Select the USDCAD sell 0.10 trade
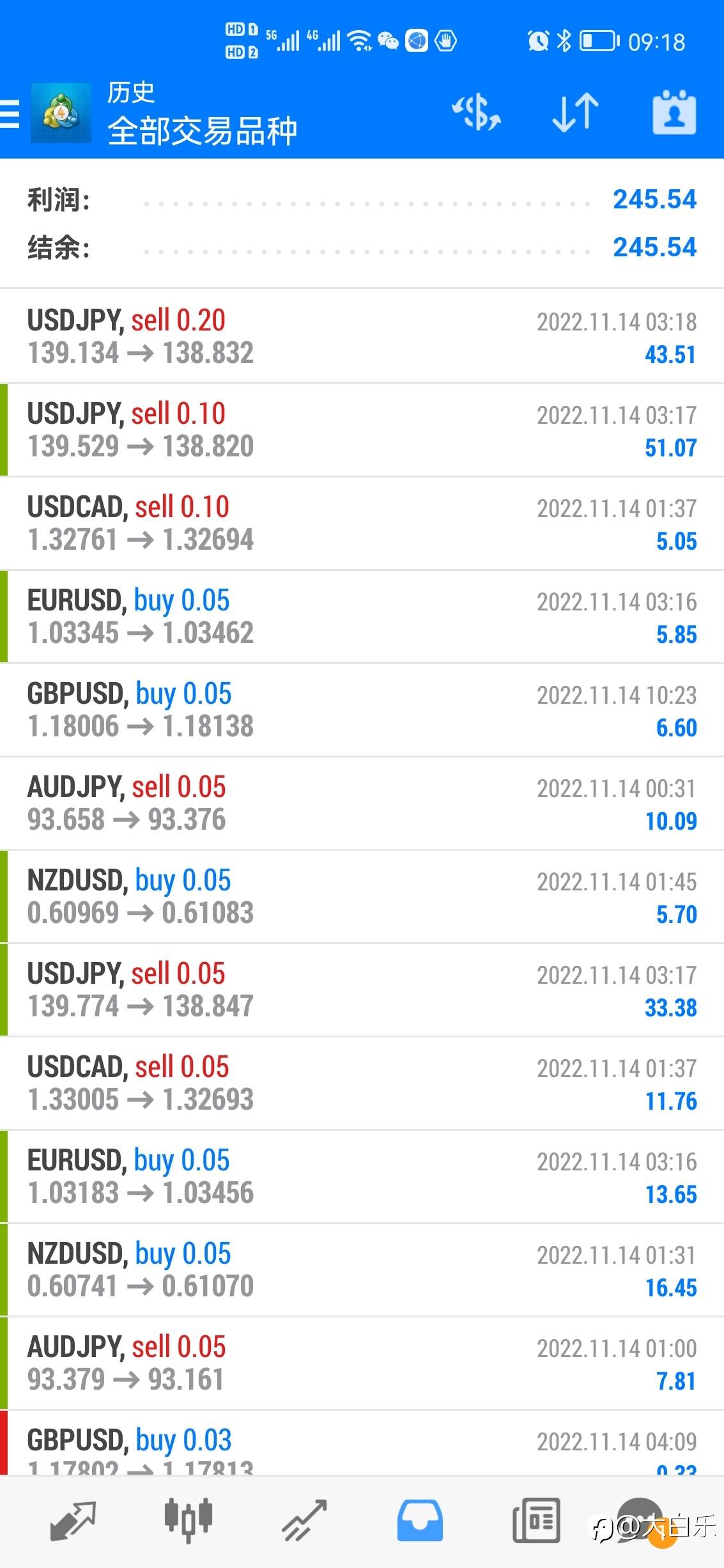This screenshot has width=724, height=1568. point(362,524)
